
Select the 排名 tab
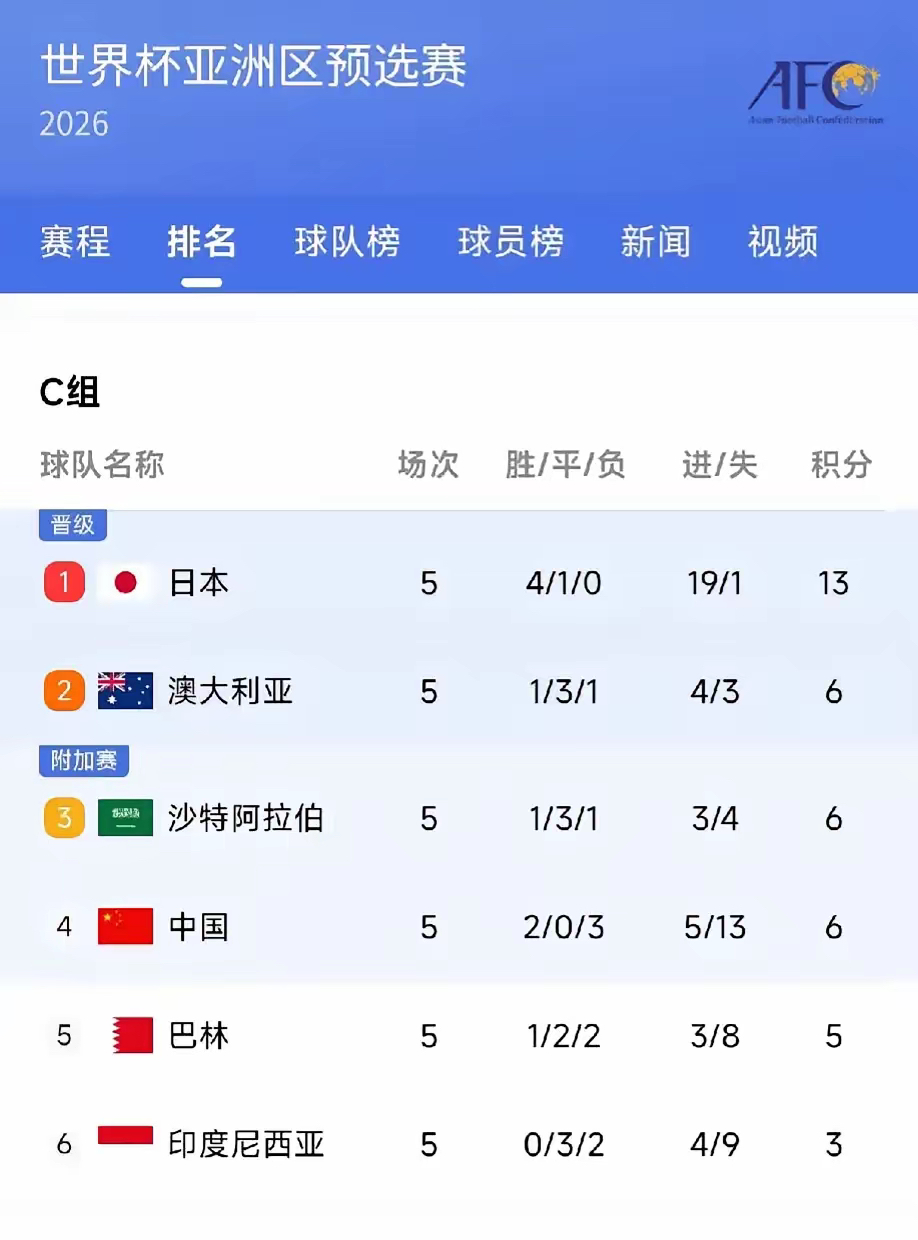[202, 242]
